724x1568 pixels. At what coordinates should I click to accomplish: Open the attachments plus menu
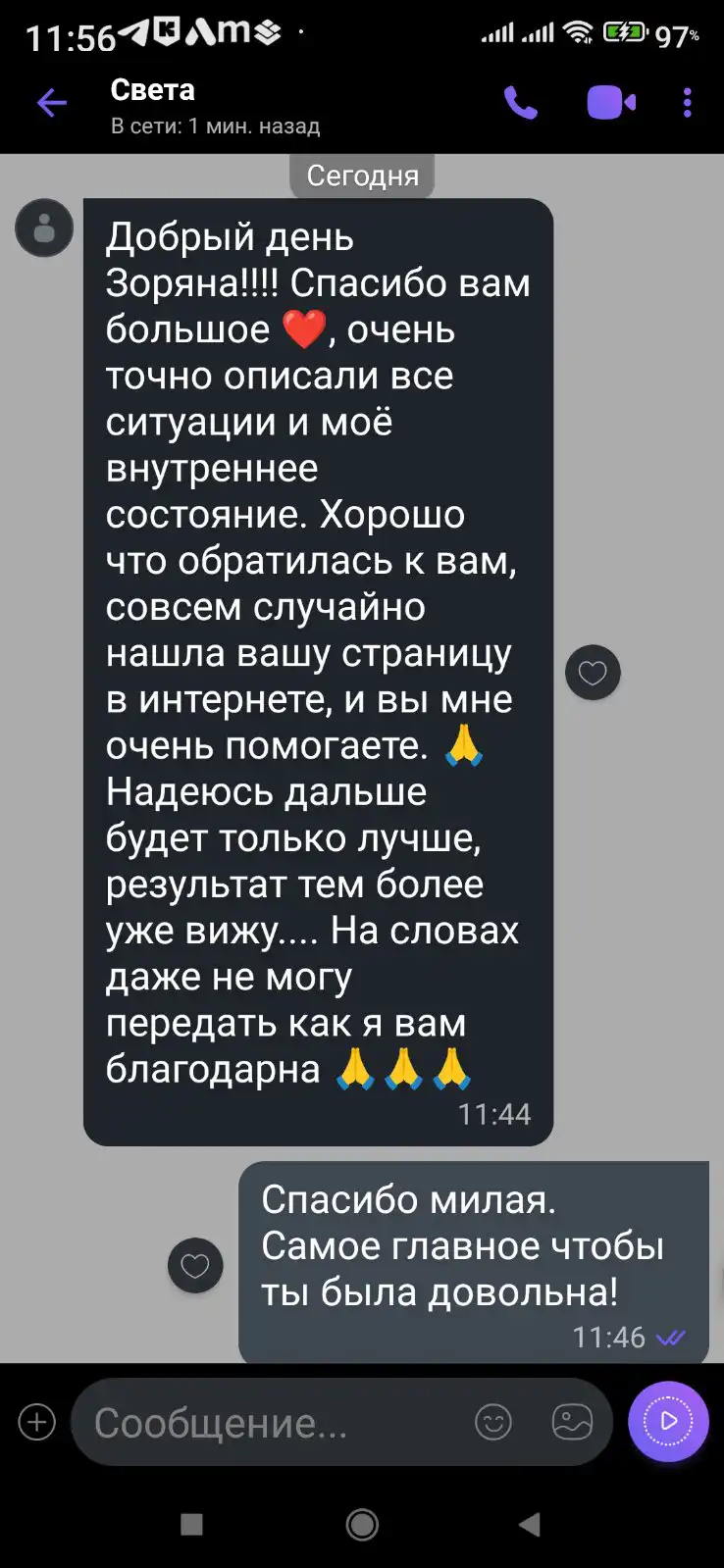(37, 1422)
